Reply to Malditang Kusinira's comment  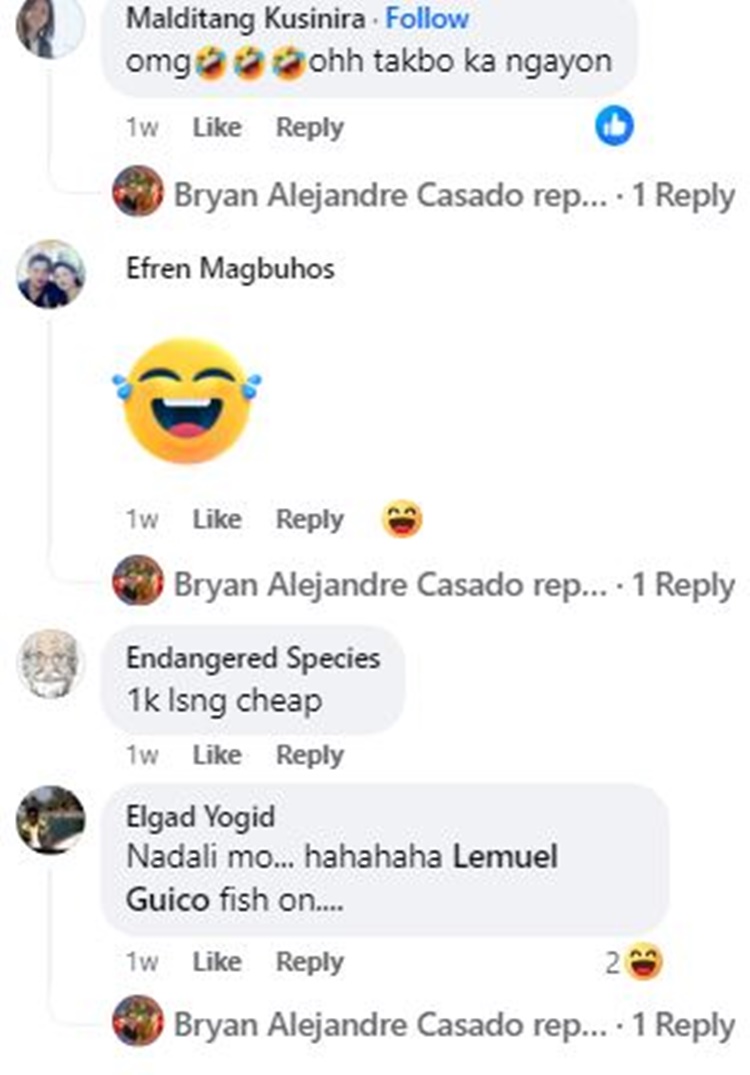point(309,128)
